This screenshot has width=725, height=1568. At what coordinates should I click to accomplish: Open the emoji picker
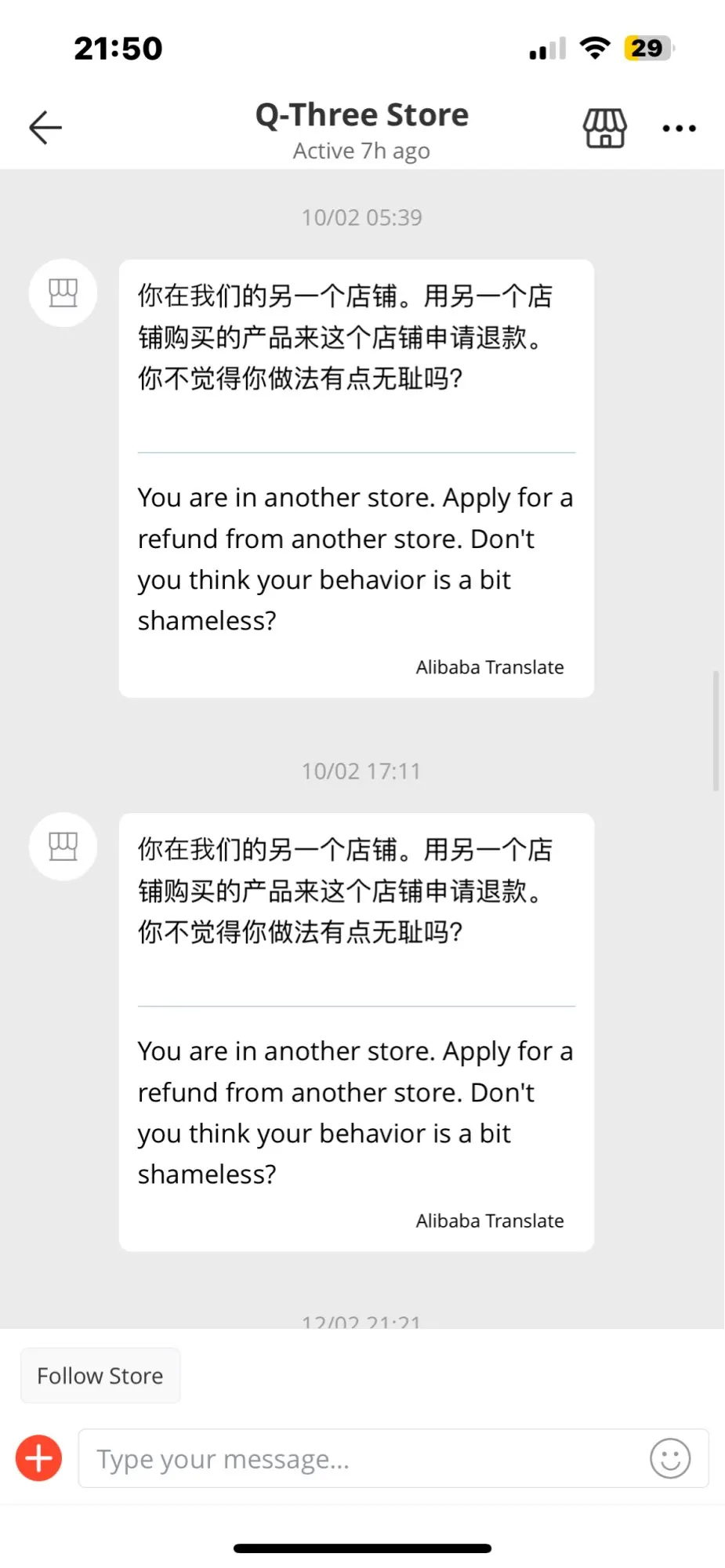pos(670,1459)
